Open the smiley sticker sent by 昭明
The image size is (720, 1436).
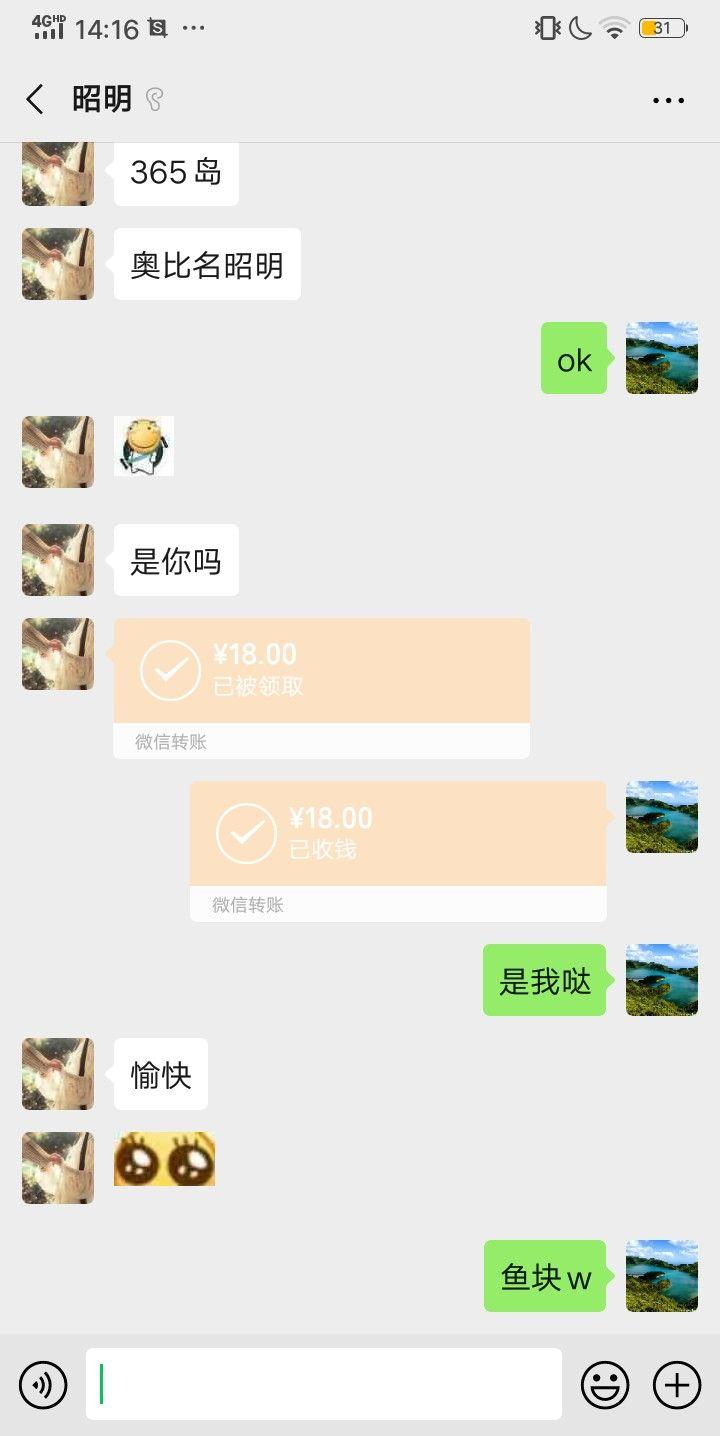[144, 446]
